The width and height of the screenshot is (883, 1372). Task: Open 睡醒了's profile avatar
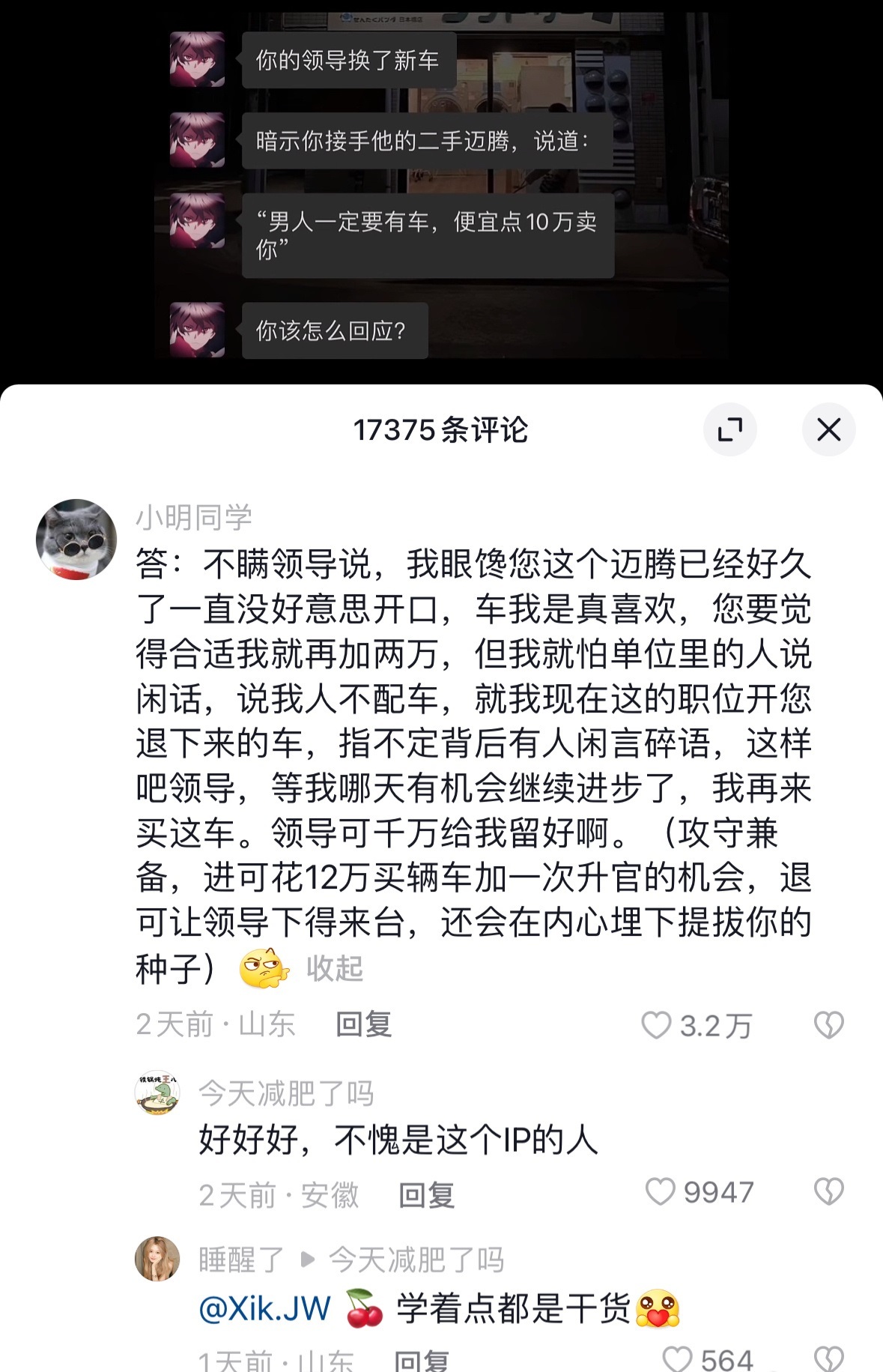[157, 1259]
